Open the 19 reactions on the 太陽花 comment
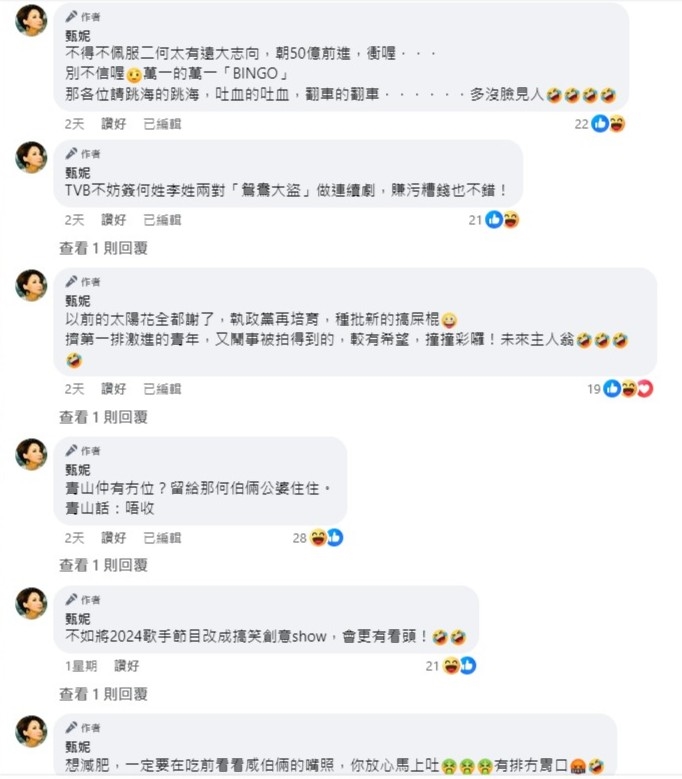Image resolution: width=682 pixels, height=779 pixels. click(x=620, y=389)
